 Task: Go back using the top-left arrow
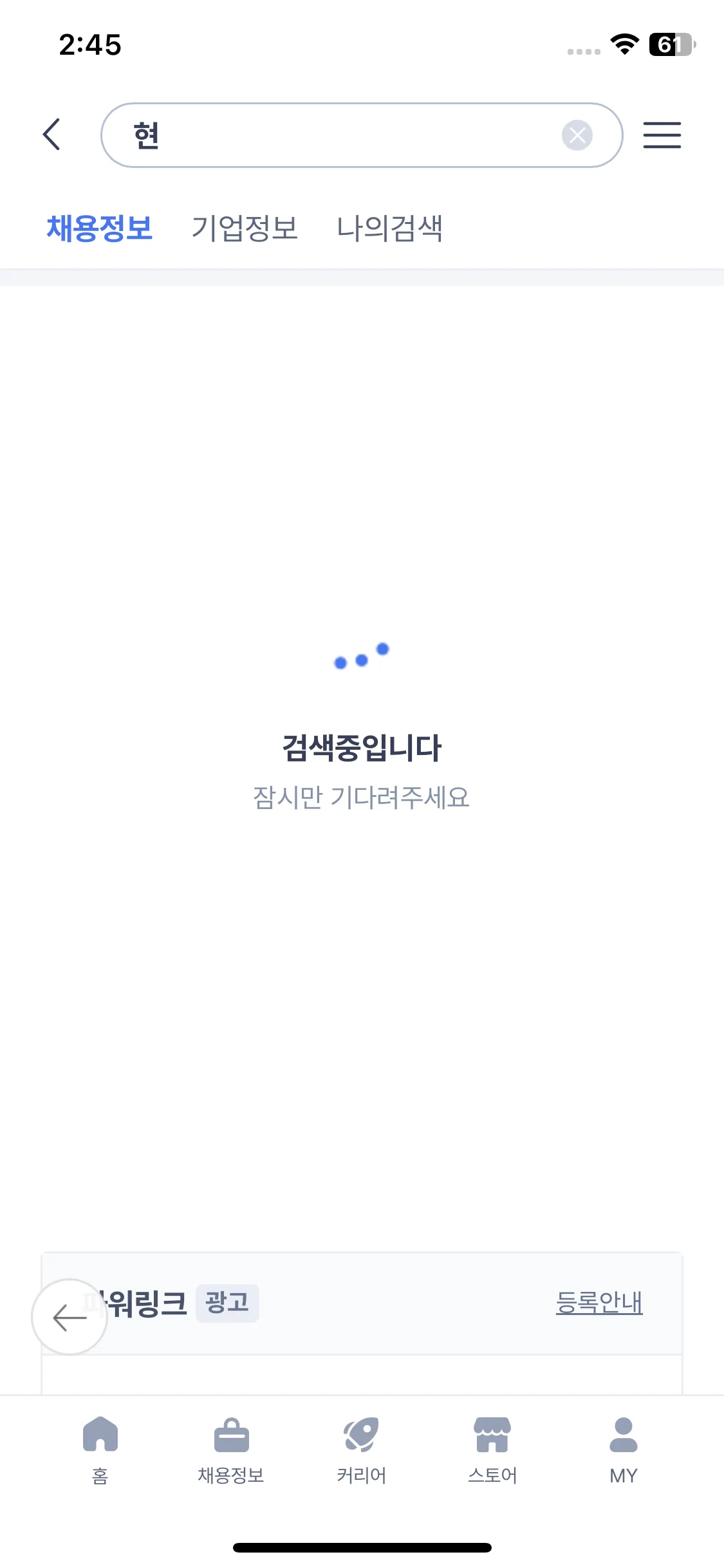coord(51,135)
